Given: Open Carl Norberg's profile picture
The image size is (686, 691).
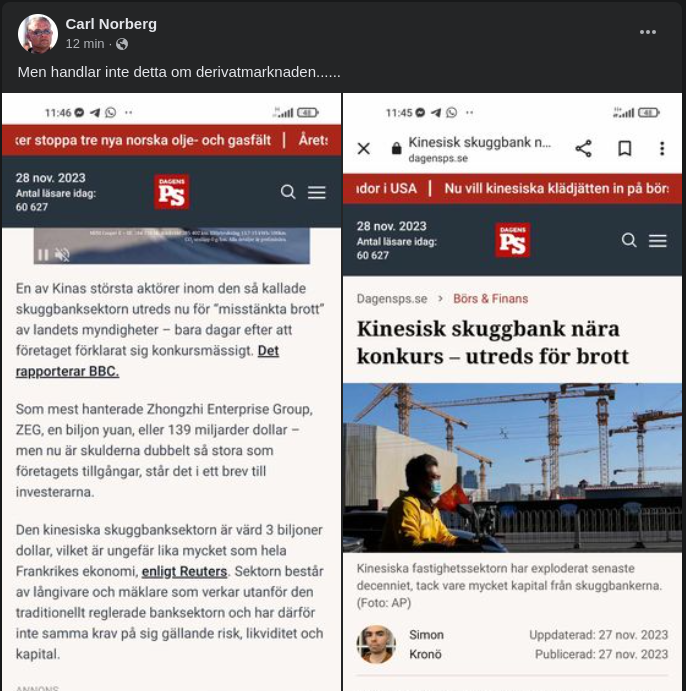Looking at the screenshot, I should (37, 34).
